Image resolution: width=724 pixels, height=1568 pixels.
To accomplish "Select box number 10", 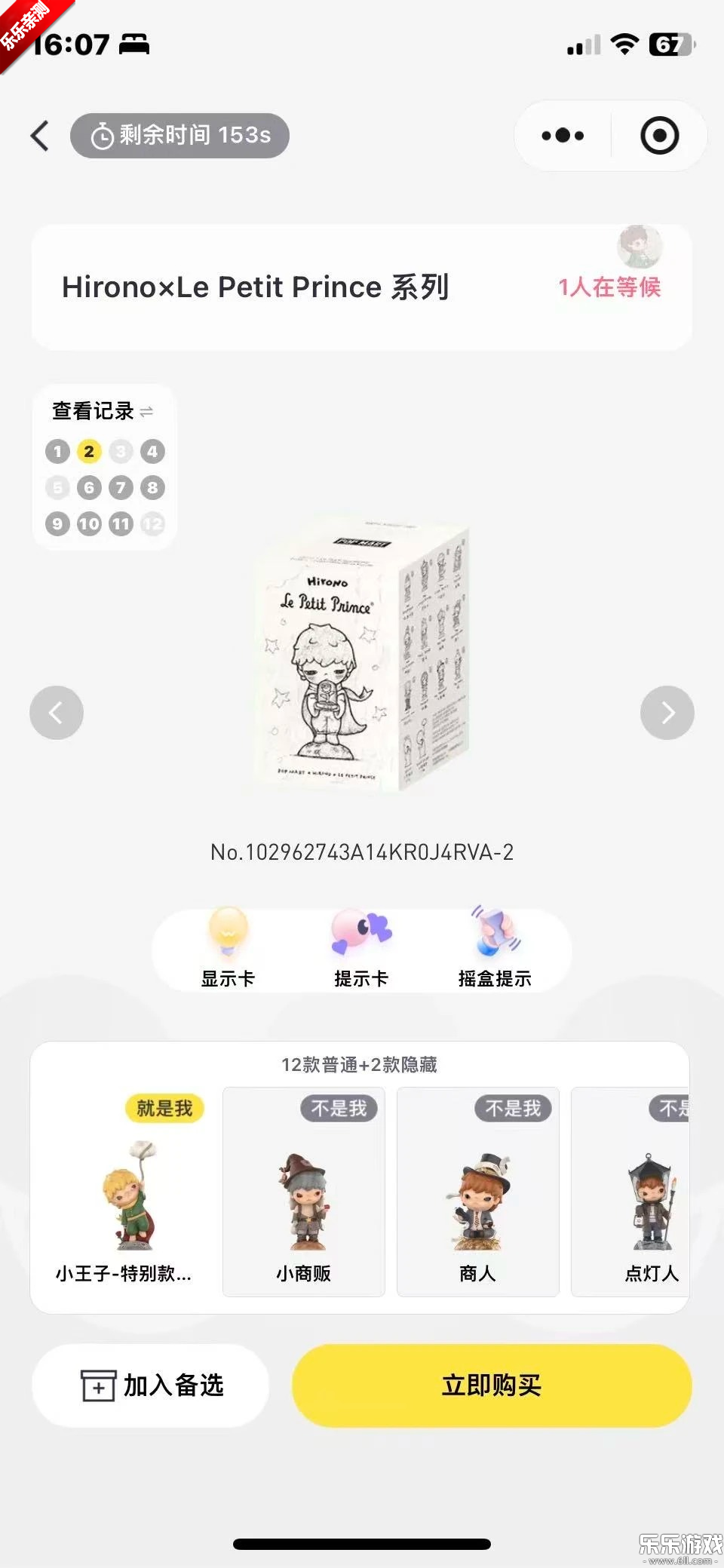I will tap(89, 524).
